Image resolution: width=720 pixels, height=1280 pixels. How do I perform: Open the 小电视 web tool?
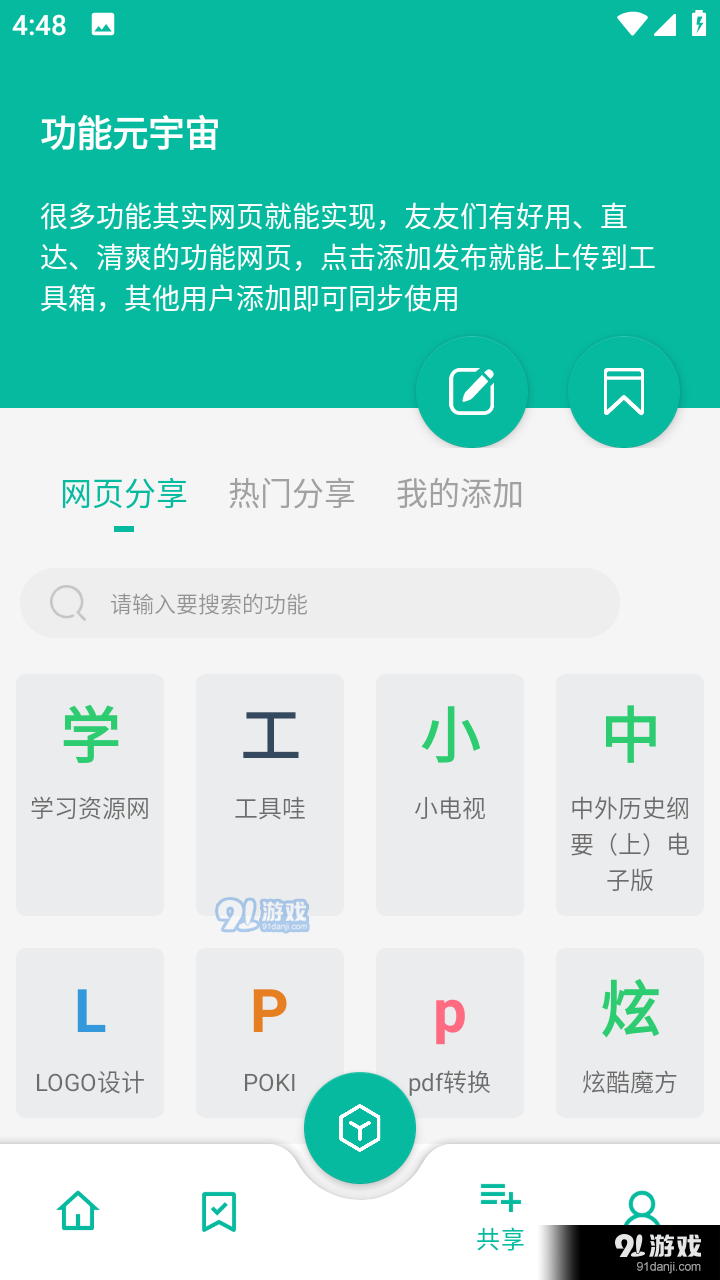pos(450,793)
